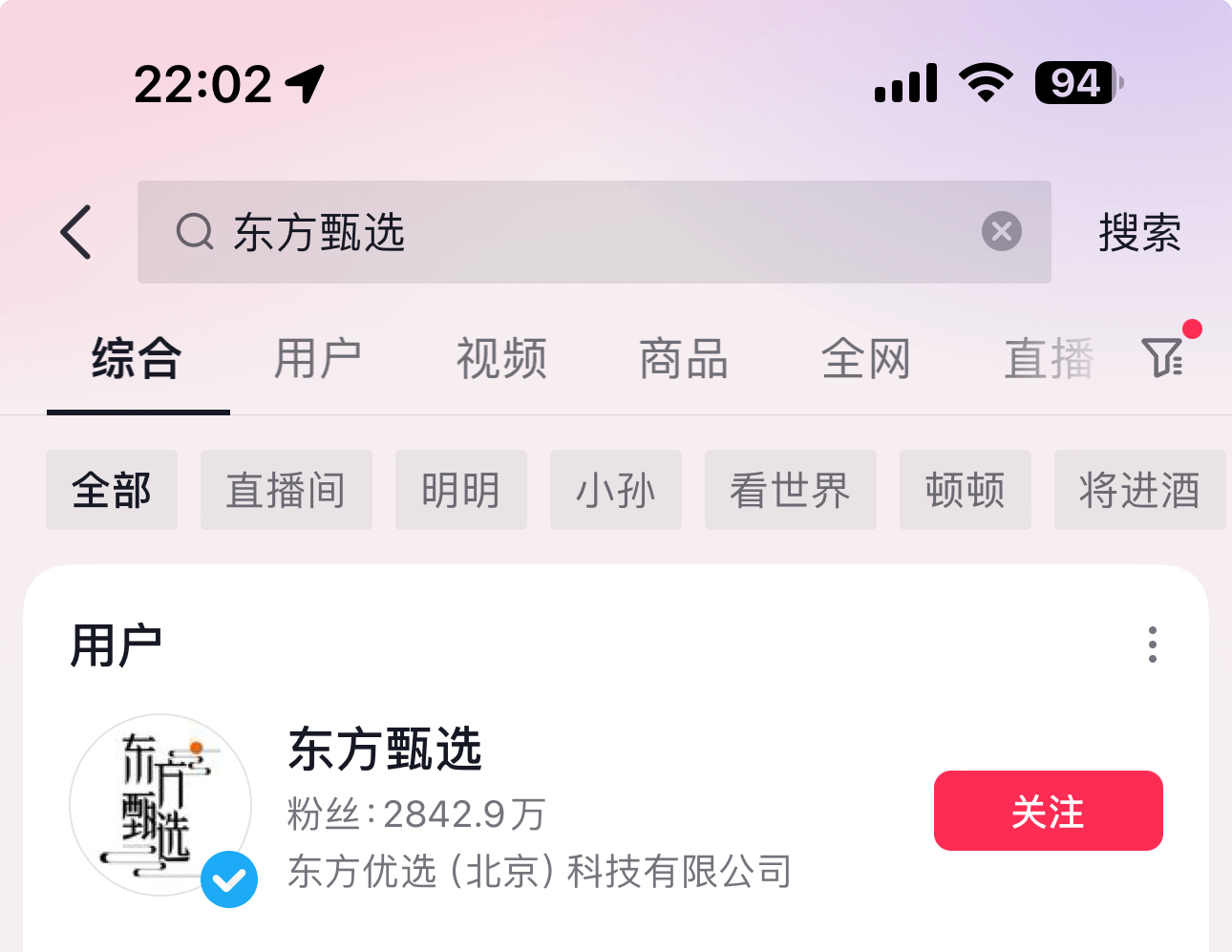Clear the search text
The width and height of the screenshot is (1232, 952).
tap(1001, 231)
